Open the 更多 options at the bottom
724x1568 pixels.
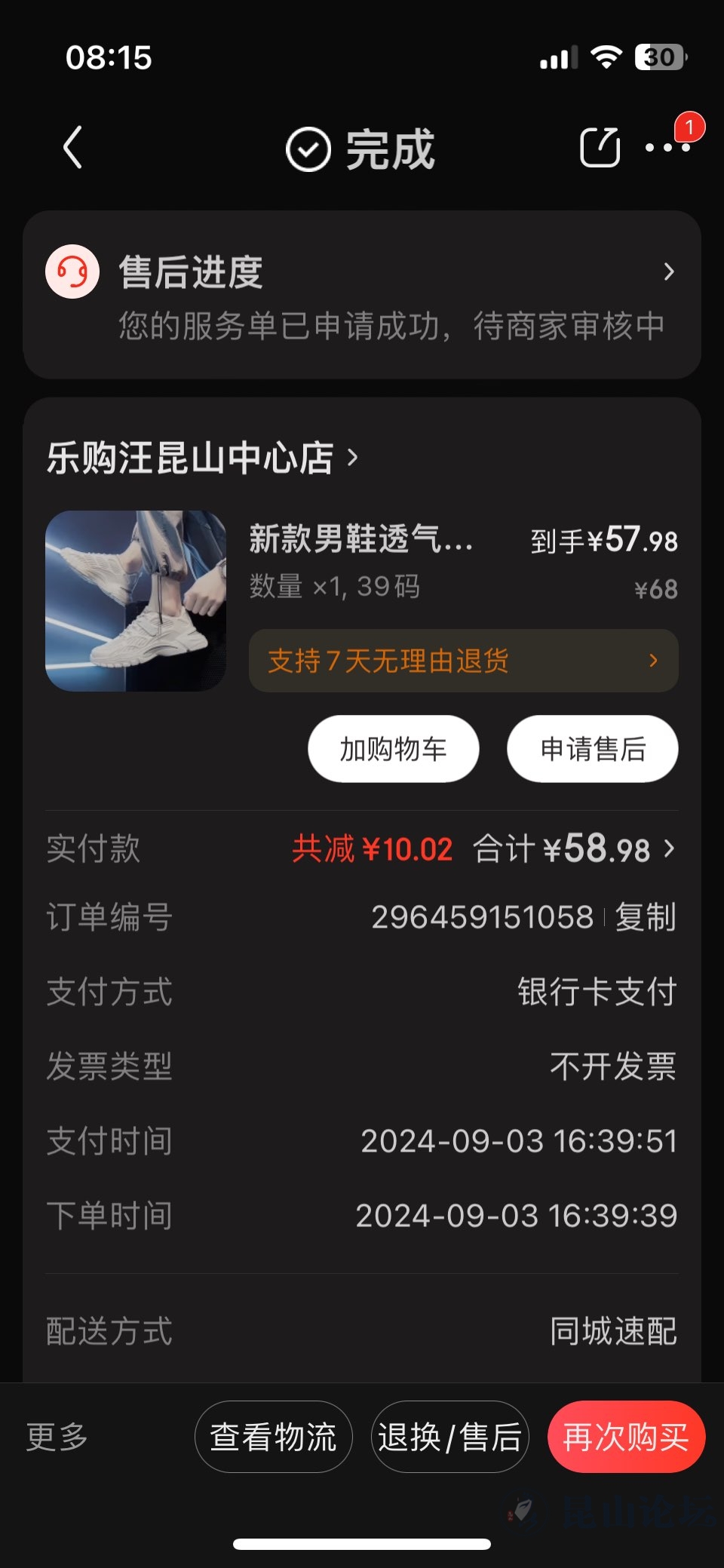(x=57, y=1437)
